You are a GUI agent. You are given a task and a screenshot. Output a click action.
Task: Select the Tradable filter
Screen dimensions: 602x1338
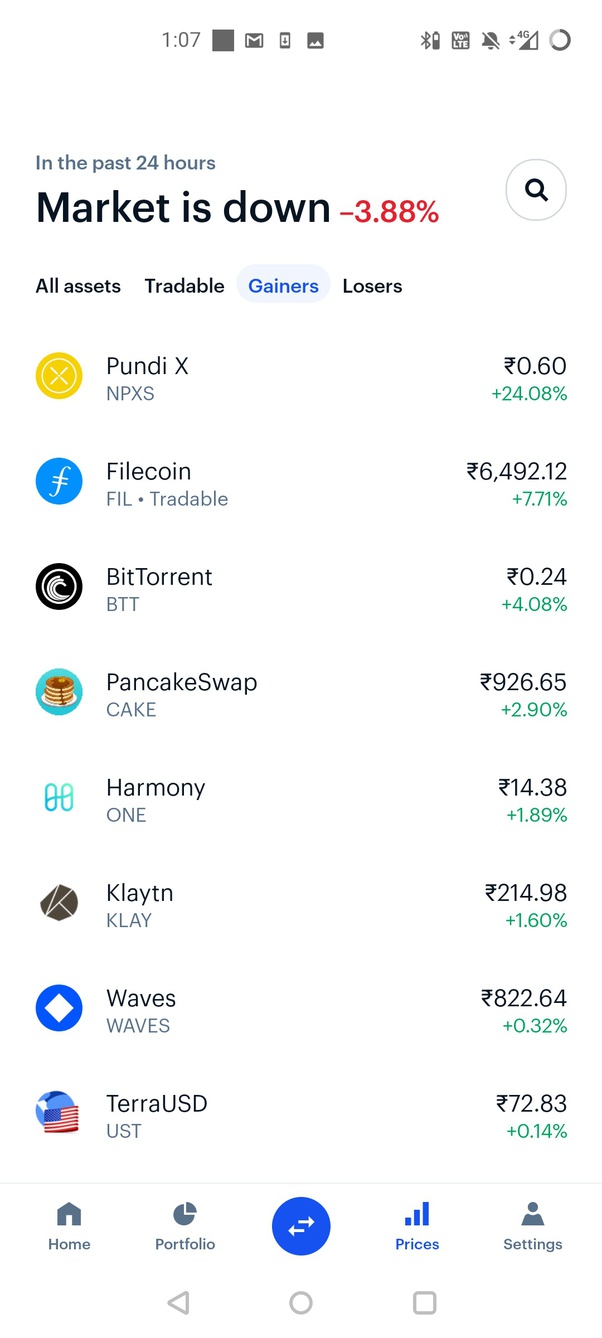click(184, 286)
